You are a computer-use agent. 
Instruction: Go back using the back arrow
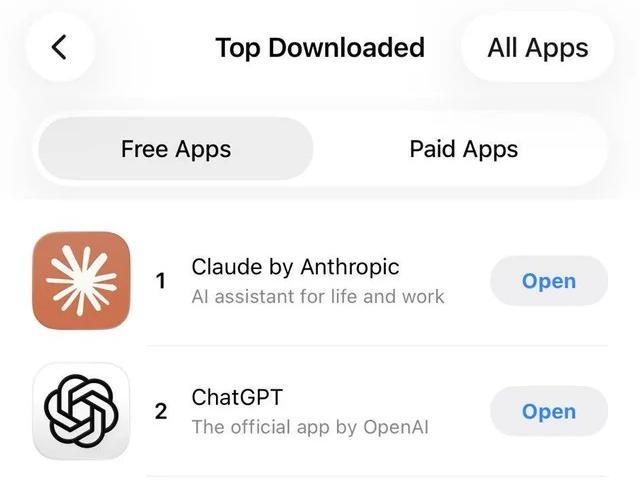point(60,47)
